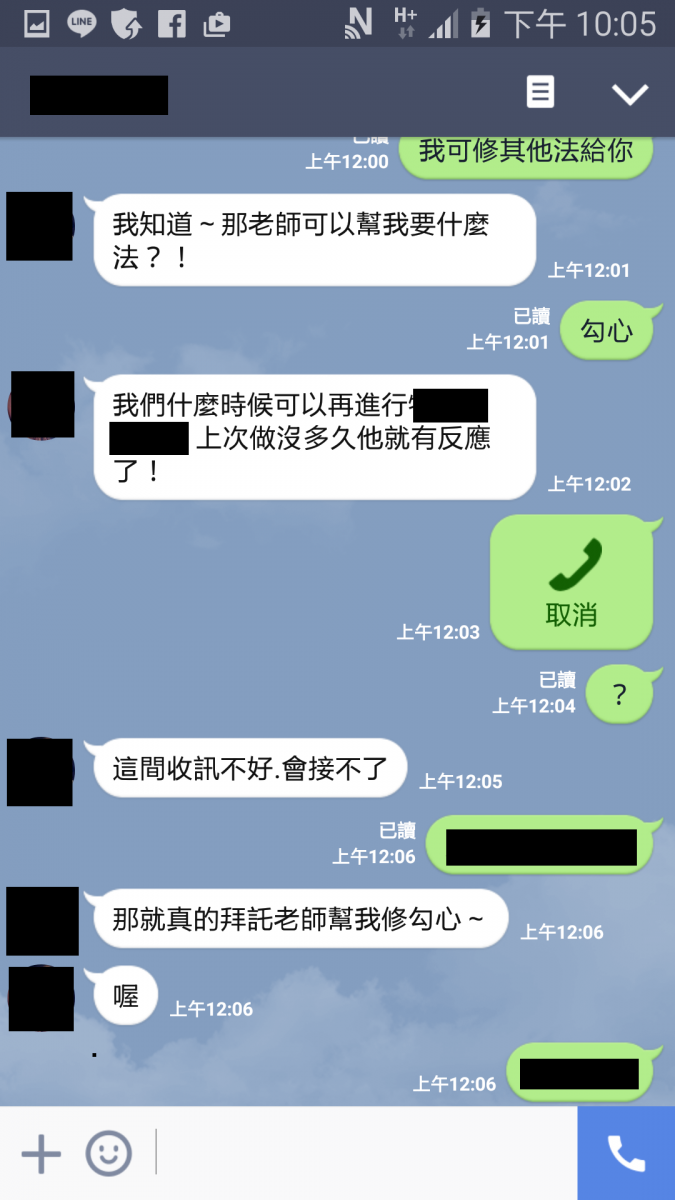The height and width of the screenshot is (1200, 675).
Task: Open the emoji sticker picker
Action: pos(108,1154)
